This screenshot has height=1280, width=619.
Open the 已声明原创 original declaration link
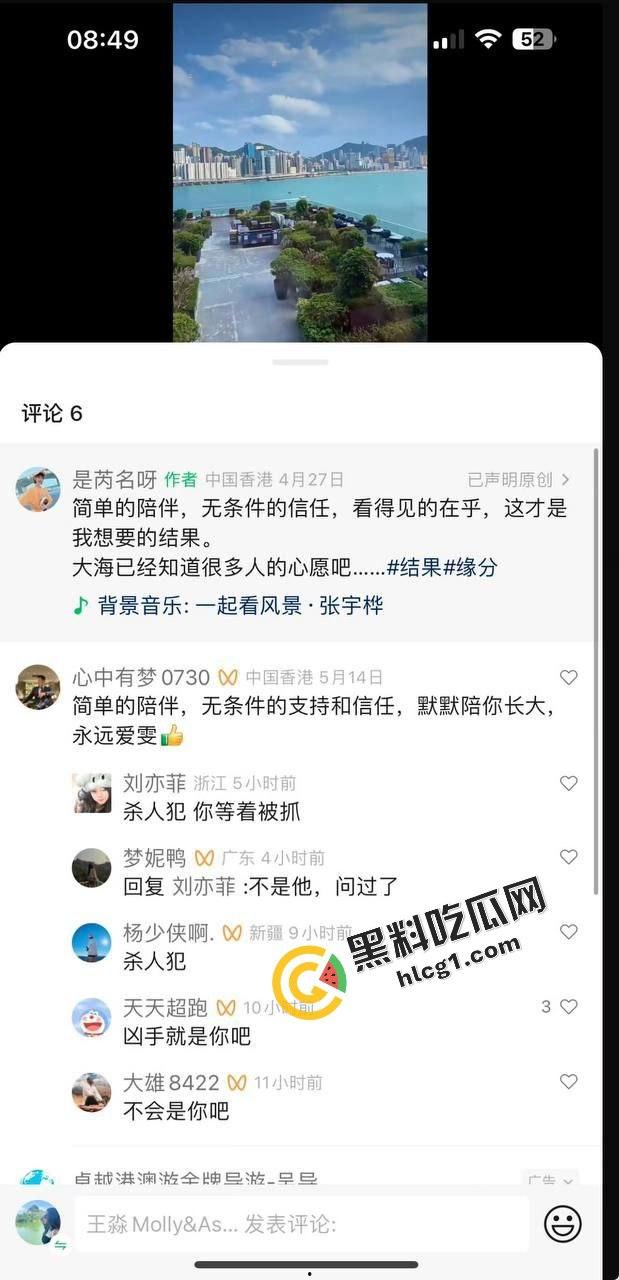518,480
